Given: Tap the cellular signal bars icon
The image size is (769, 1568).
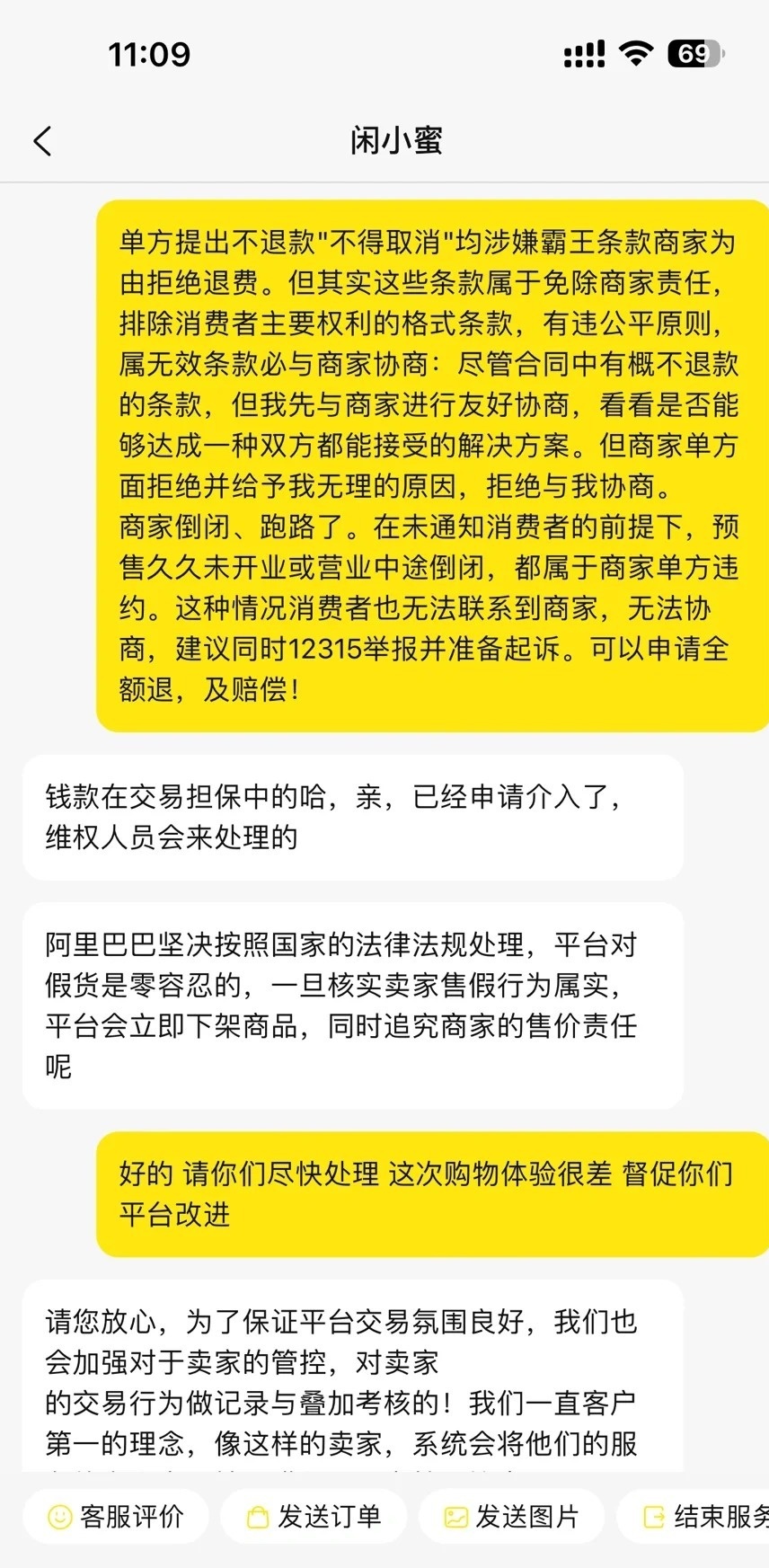Looking at the screenshot, I should [x=582, y=54].
